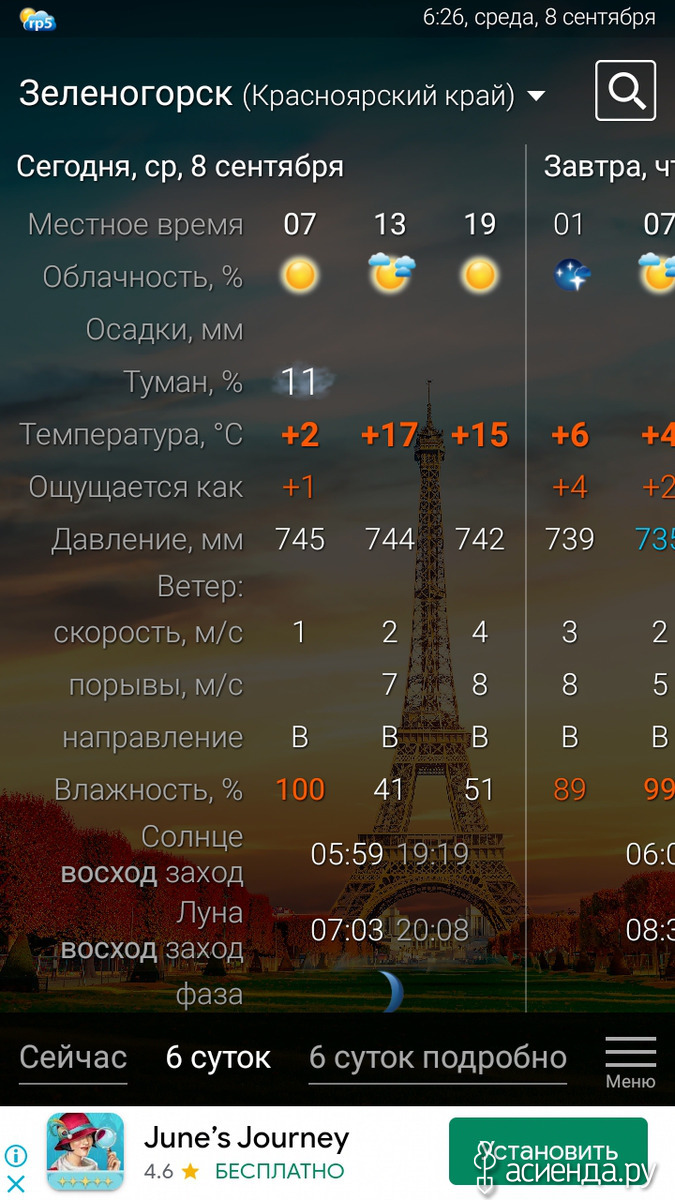675x1200 pixels.
Task: Open the location search magnifier
Action: pos(626,91)
